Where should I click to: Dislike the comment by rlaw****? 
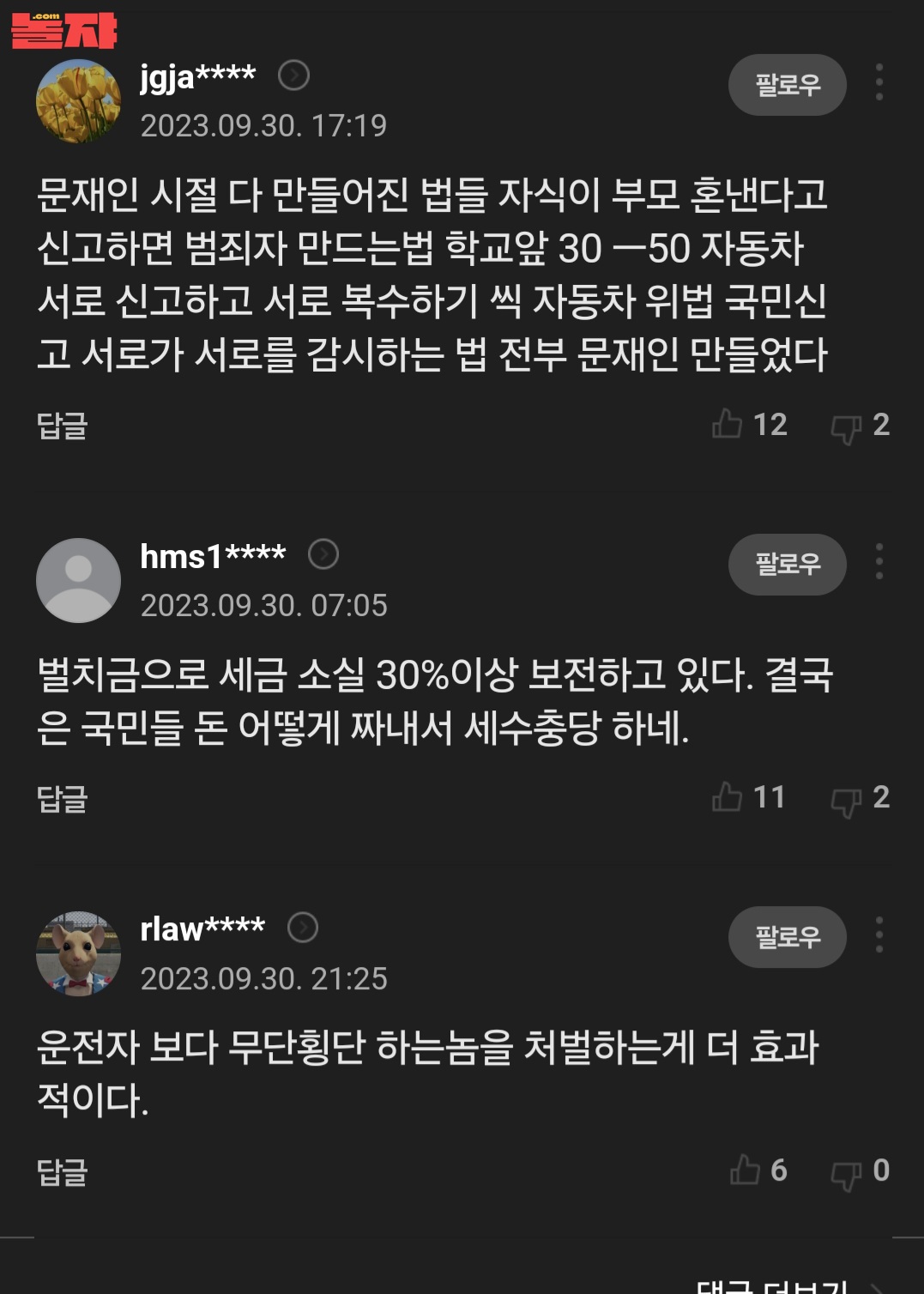(x=846, y=1173)
